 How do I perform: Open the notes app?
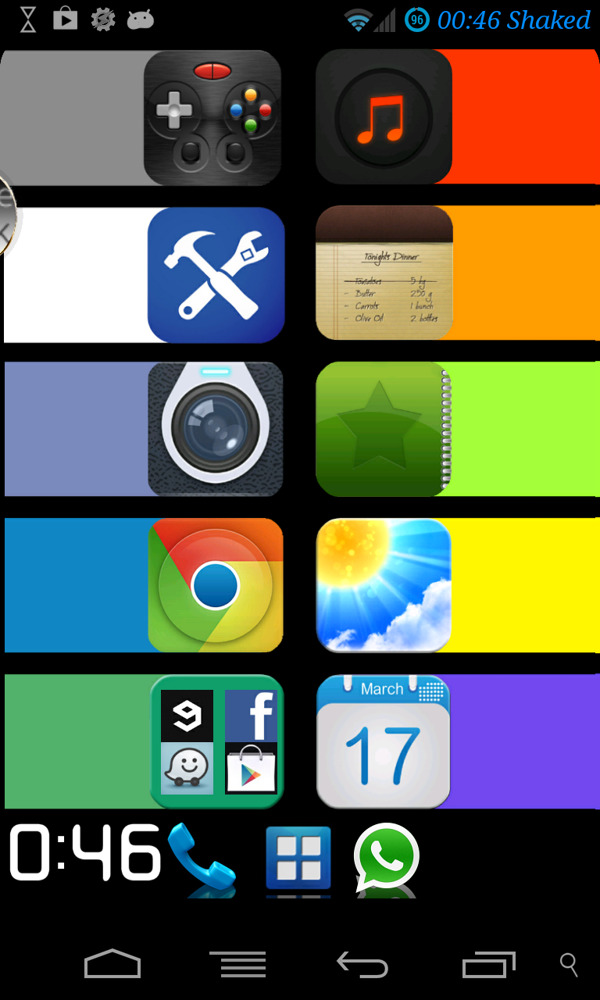[384, 273]
